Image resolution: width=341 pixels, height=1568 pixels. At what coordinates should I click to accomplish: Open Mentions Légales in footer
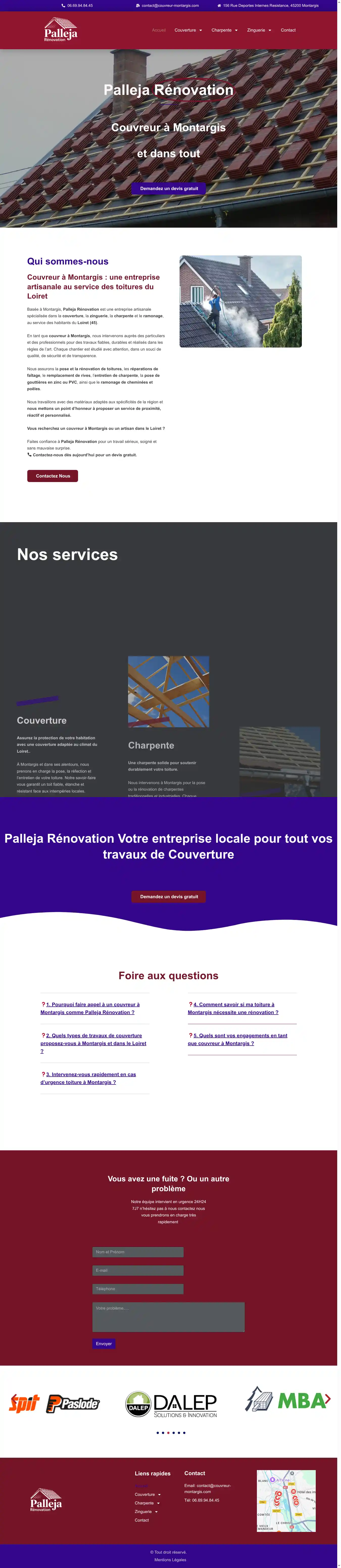[170, 1559]
